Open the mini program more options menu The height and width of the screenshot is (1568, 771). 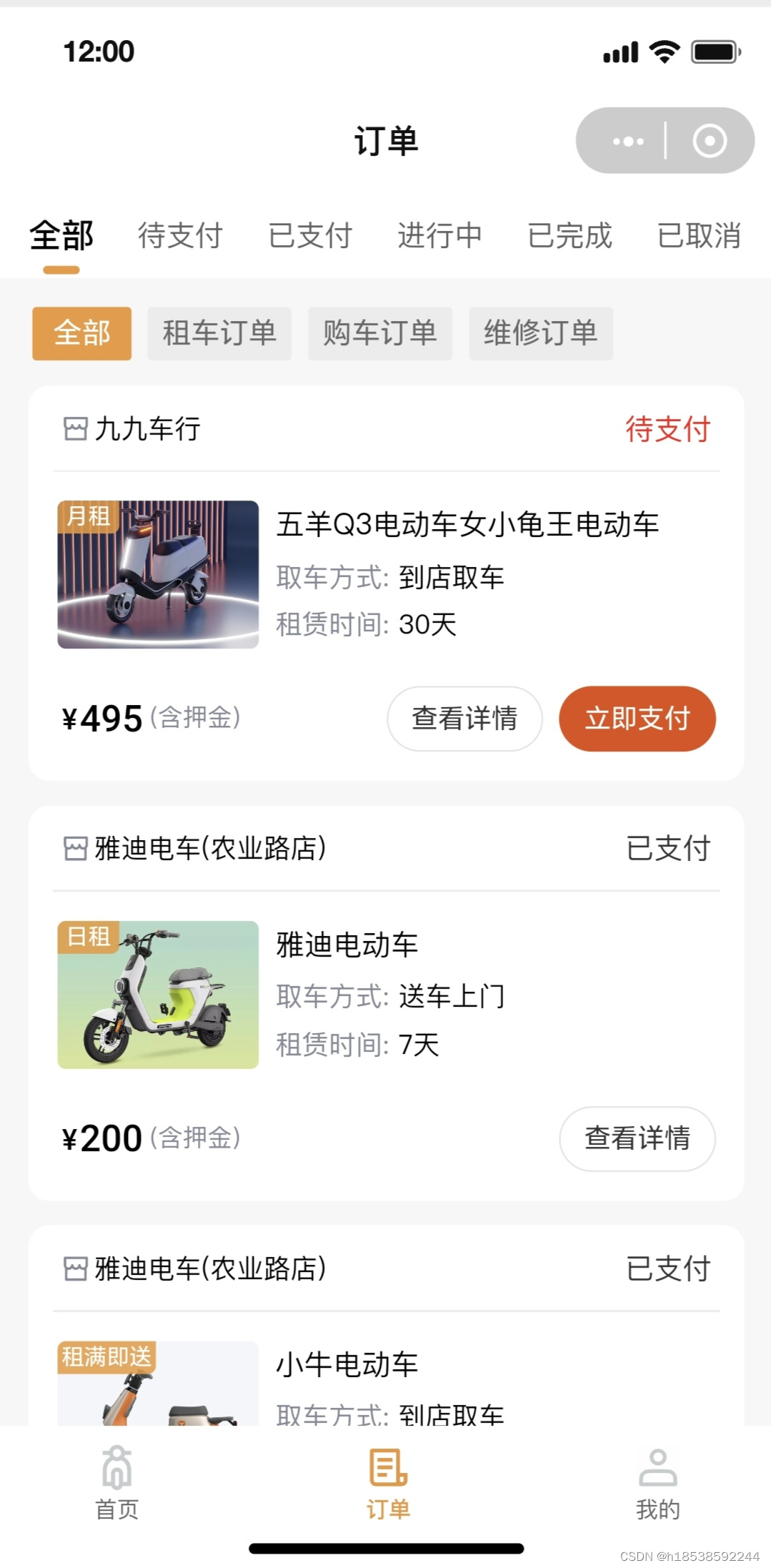628,141
